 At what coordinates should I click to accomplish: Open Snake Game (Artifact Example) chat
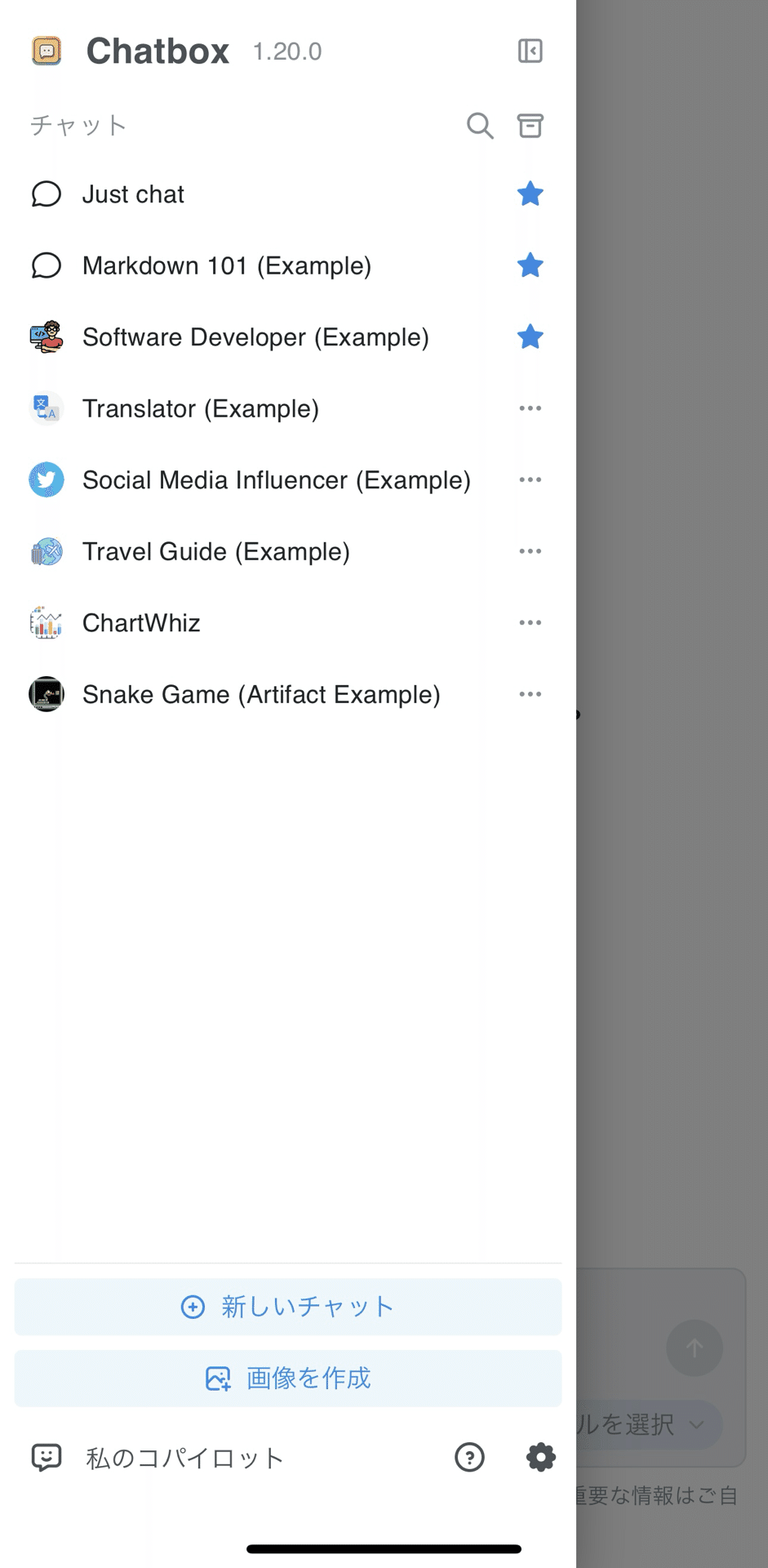coord(261,695)
